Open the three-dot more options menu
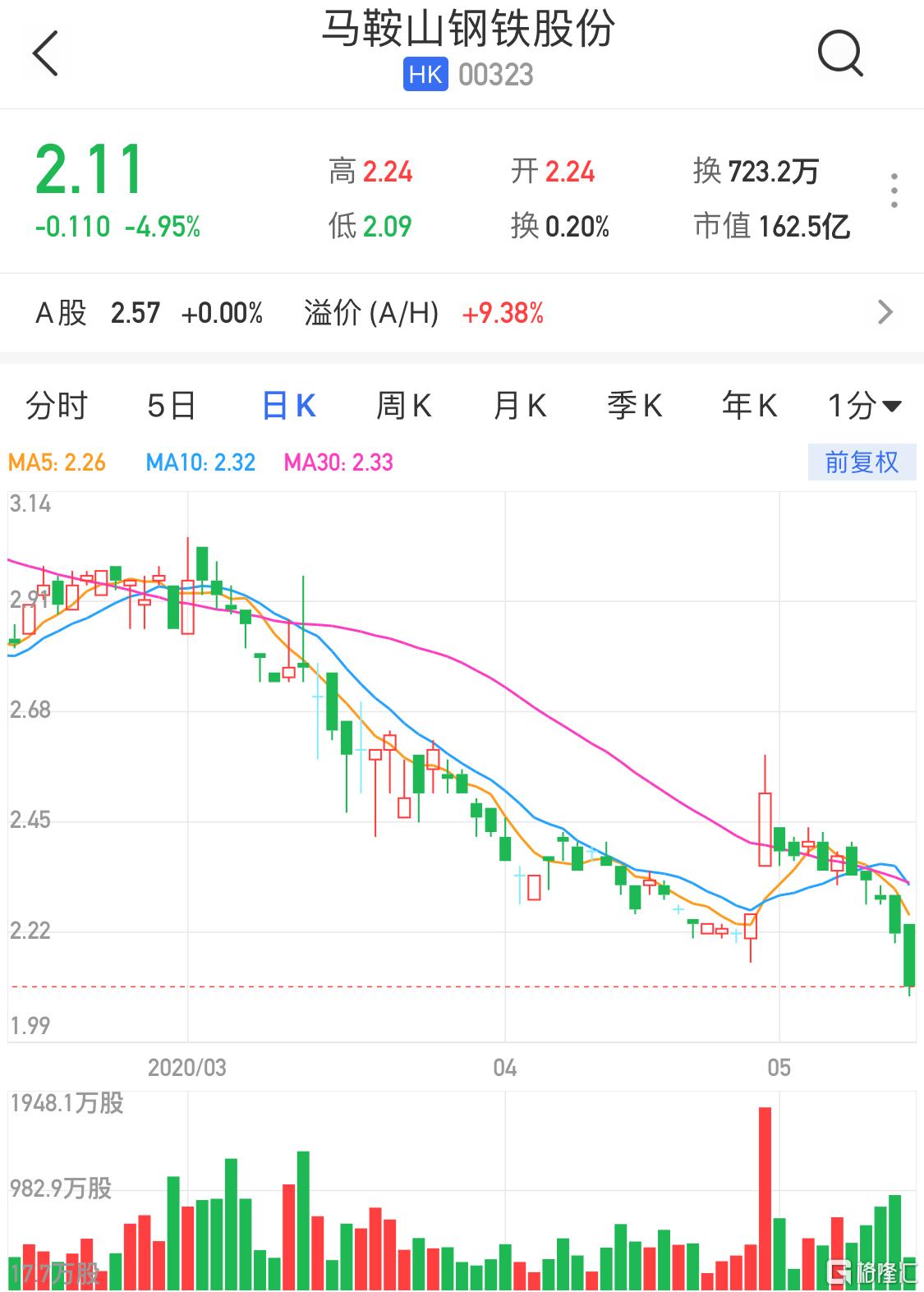 point(894,191)
